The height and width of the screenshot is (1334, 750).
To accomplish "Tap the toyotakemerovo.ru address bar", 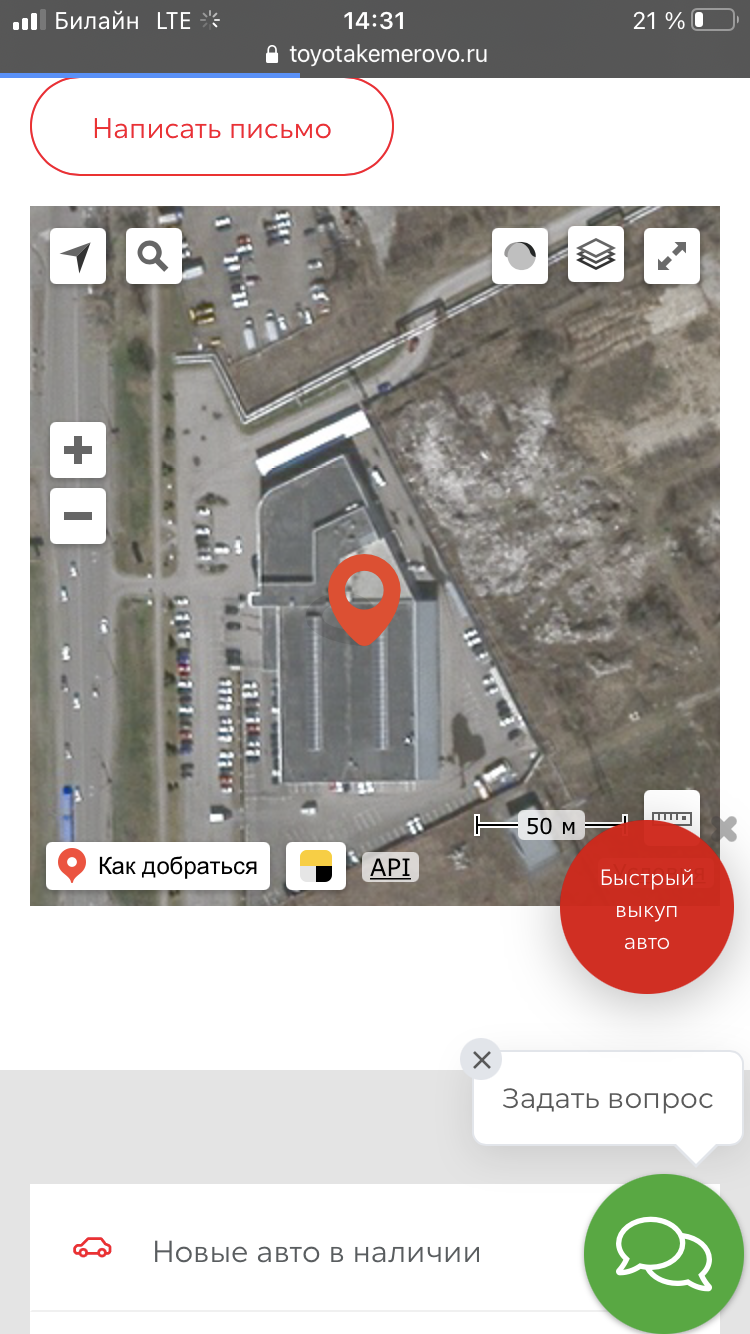I will pyautogui.click(x=375, y=54).
